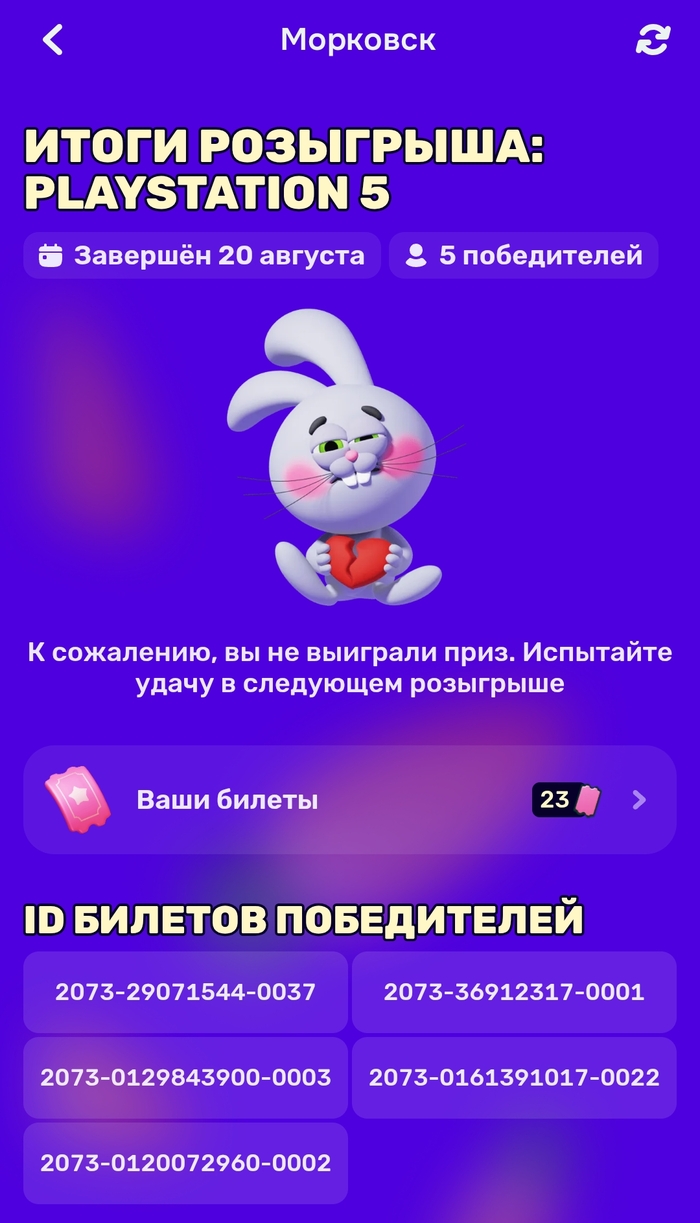
Task: Refresh the giveaway results page
Action: coord(652,40)
